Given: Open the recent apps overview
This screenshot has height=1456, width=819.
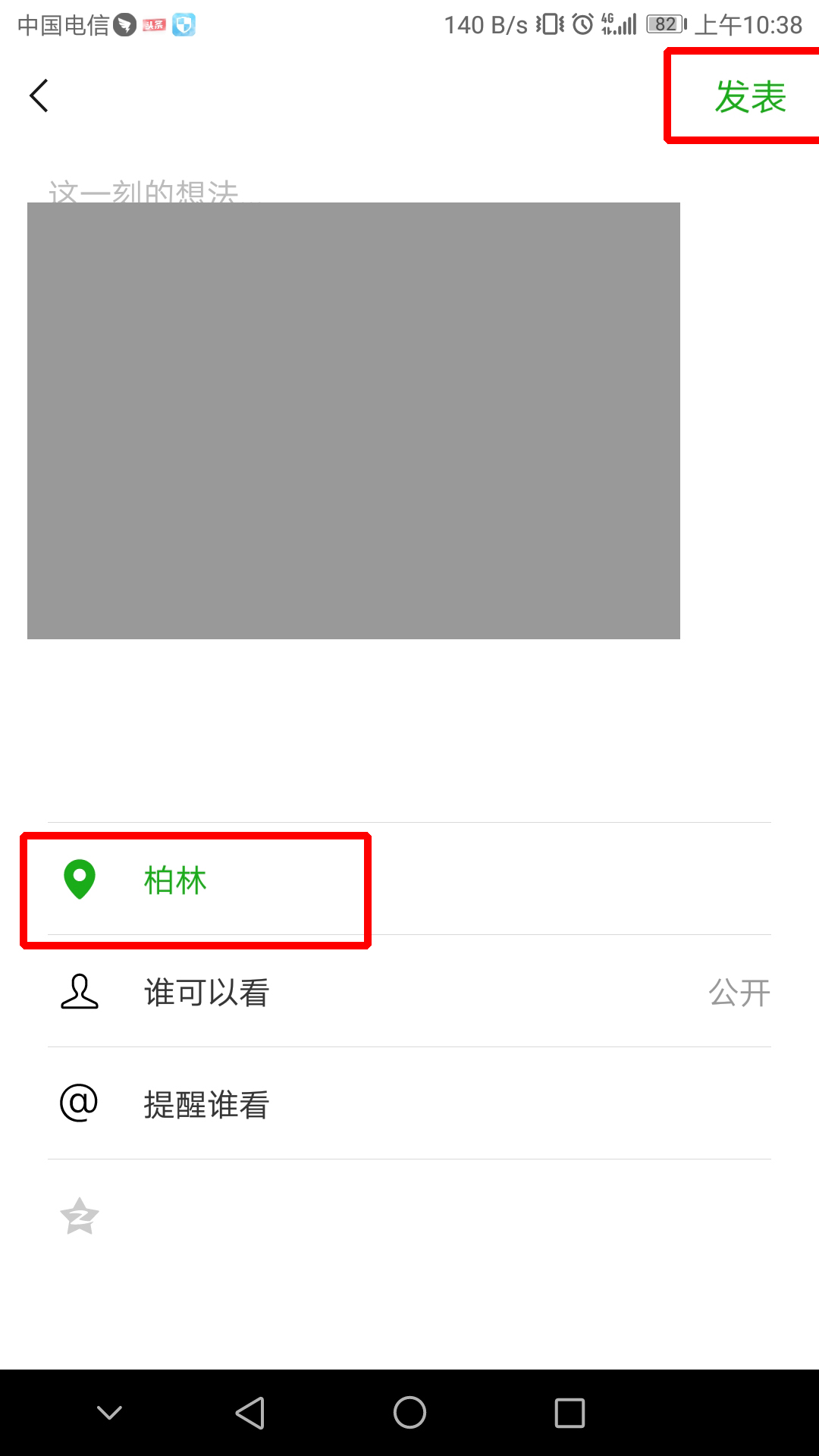Looking at the screenshot, I should [x=570, y=1413].
